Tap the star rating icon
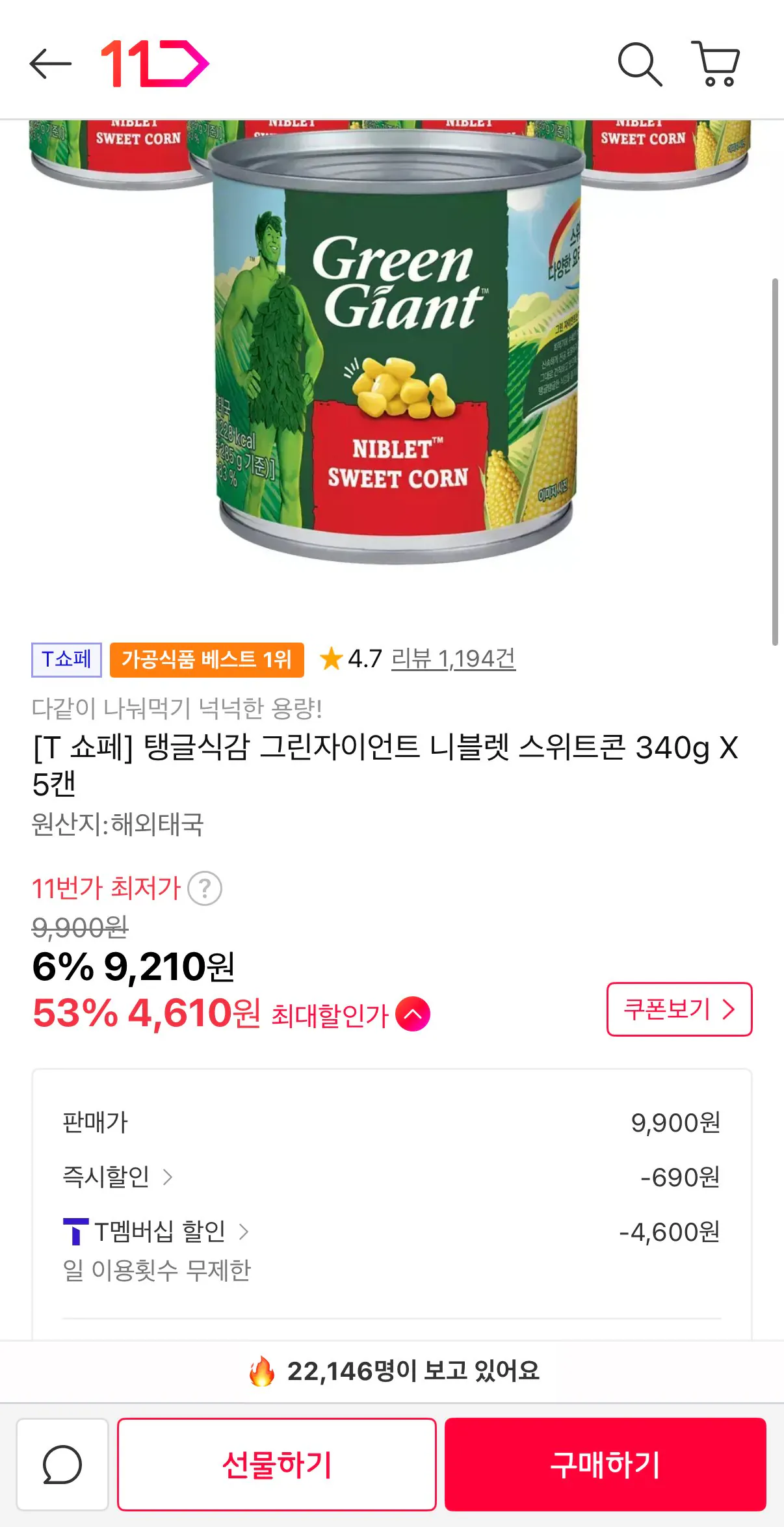Screen dimensions: 784x1527 [333, 660]
